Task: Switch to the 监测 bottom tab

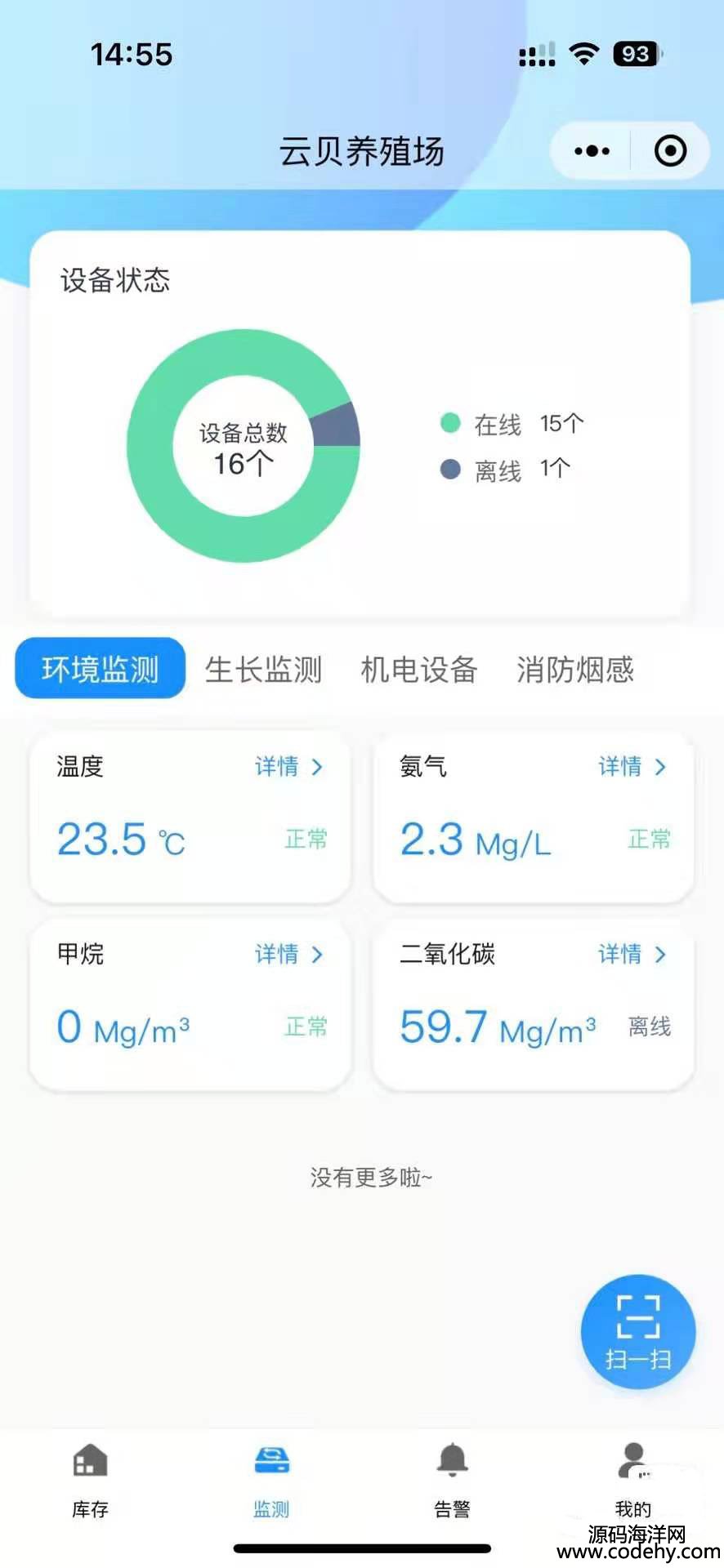Action: (x=271, y=1481)
